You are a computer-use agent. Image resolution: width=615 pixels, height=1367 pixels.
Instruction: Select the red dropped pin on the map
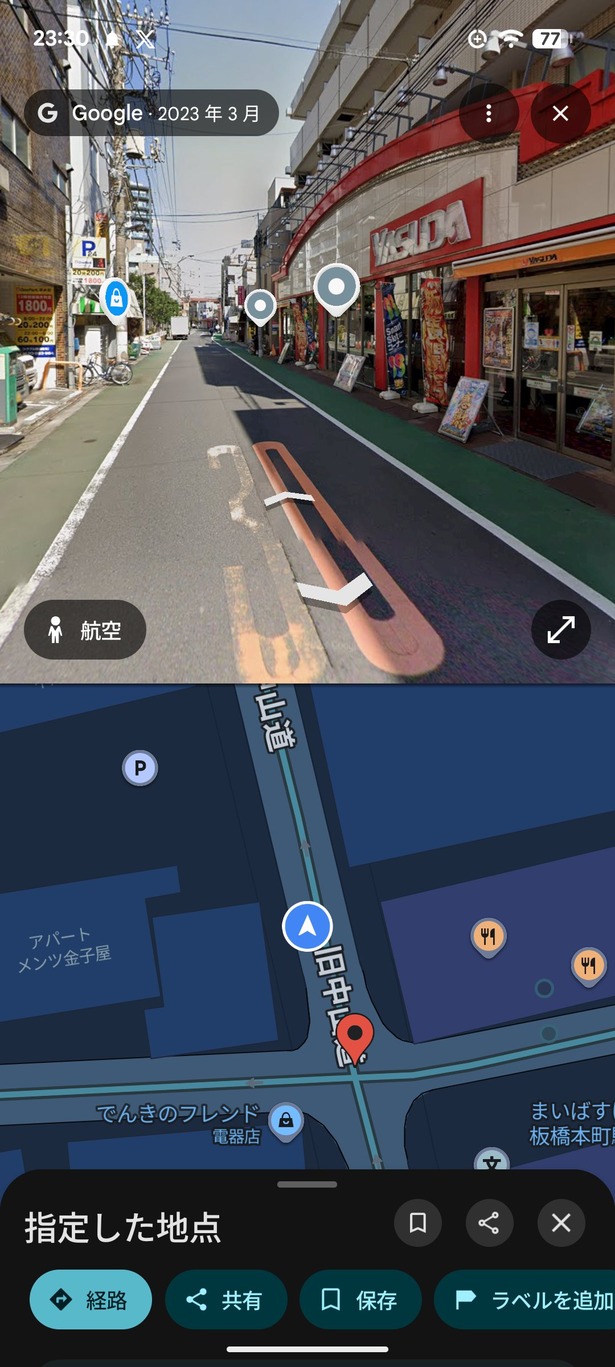pyautogui.click(x=354, y=1039)
